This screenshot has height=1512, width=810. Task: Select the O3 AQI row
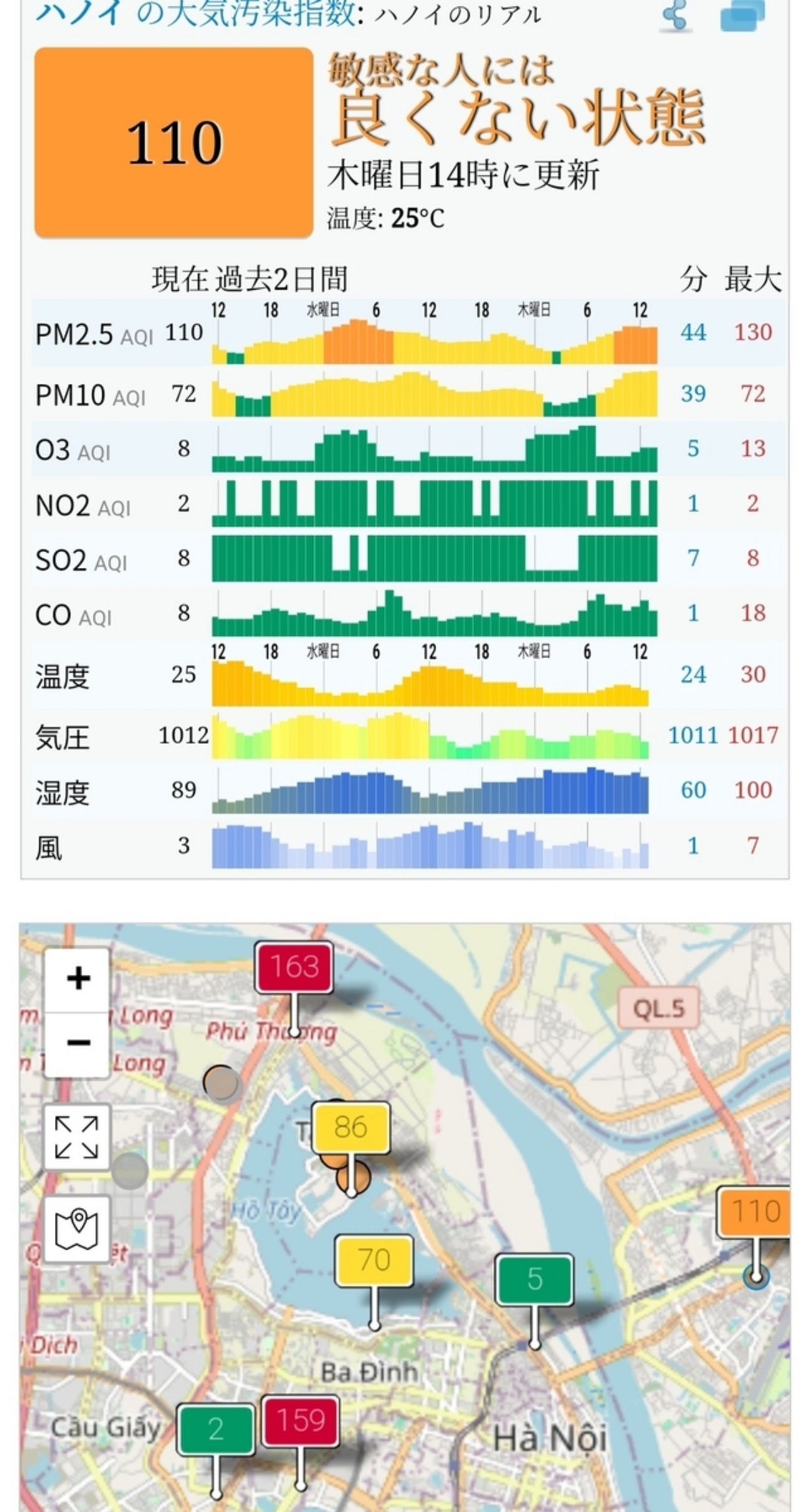pos(408,449)
